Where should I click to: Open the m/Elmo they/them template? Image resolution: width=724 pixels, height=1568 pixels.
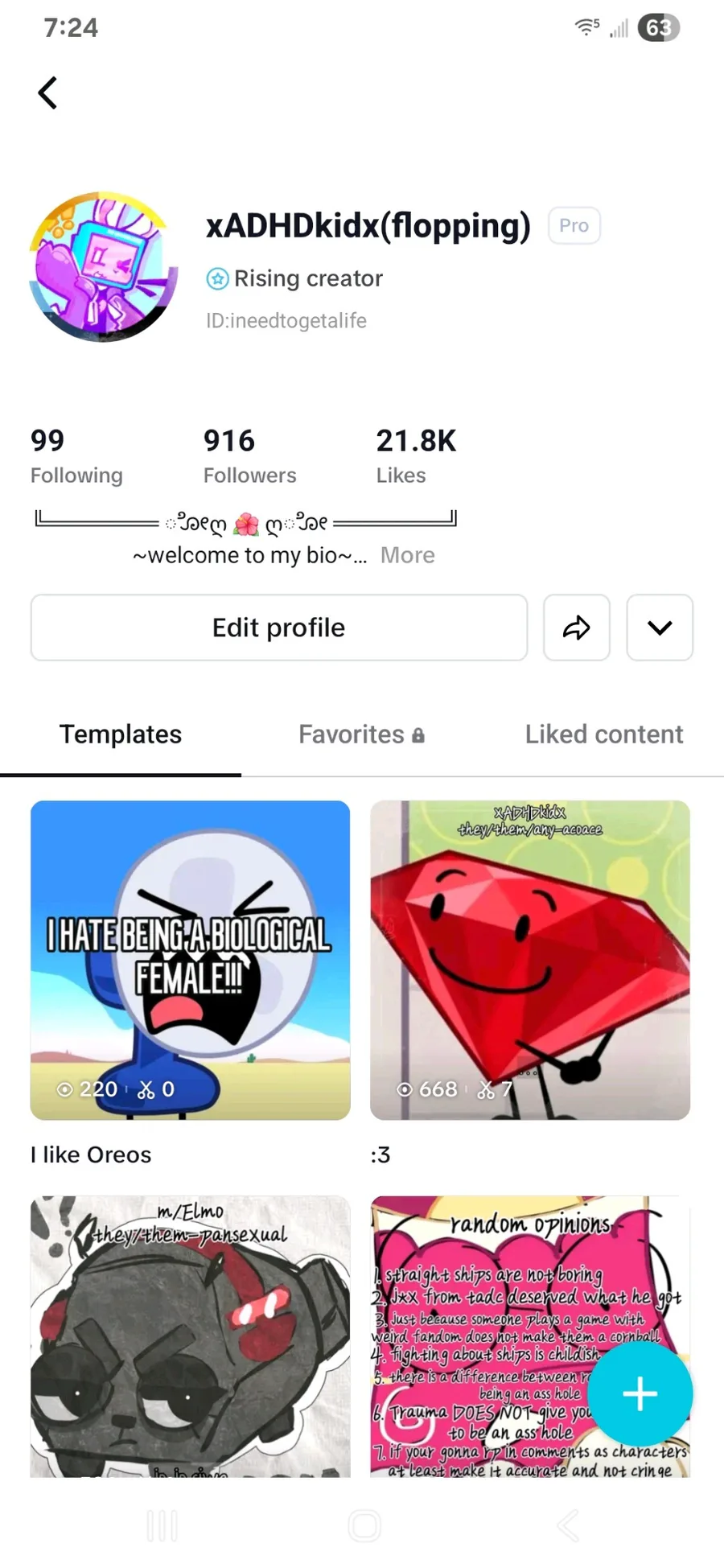[190, 1336]
